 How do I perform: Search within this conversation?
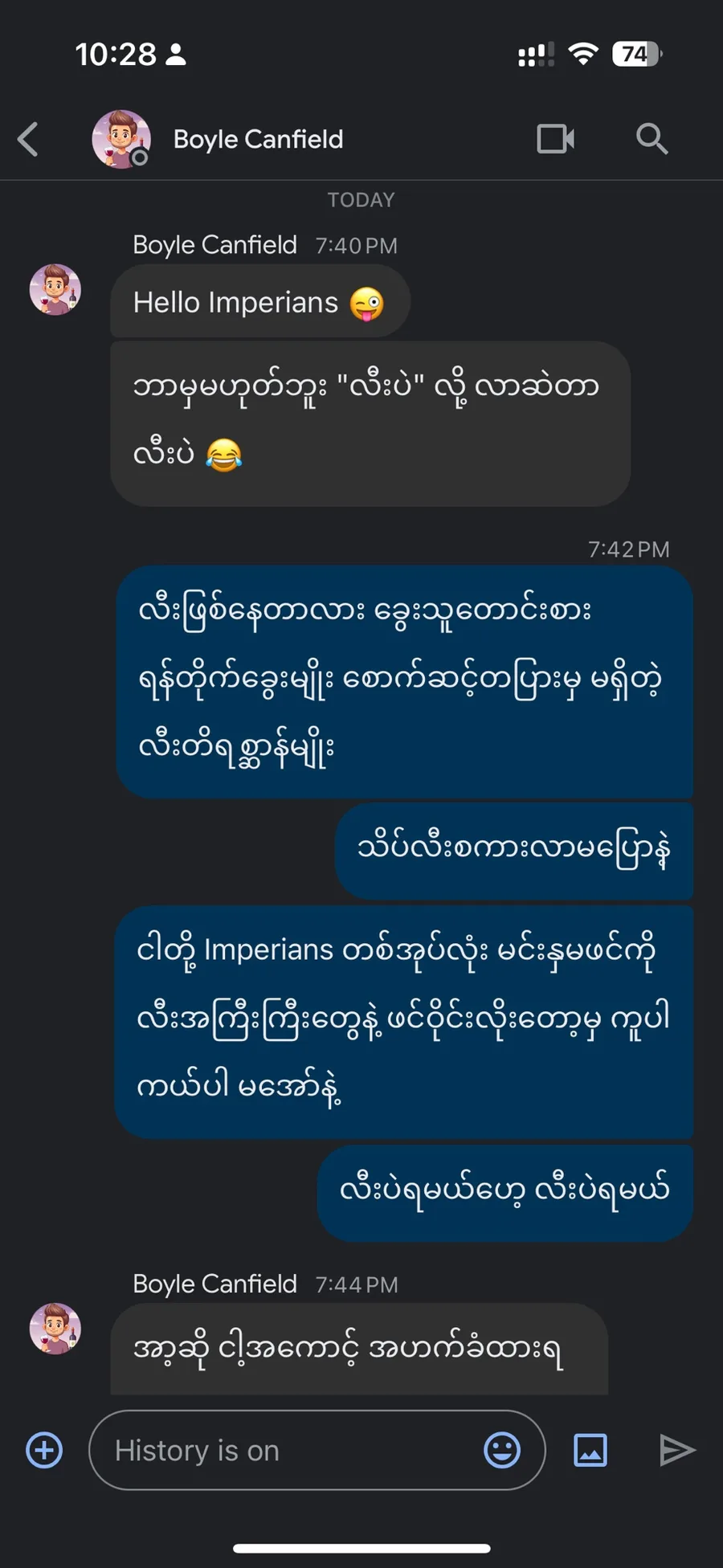click(652, 139)
